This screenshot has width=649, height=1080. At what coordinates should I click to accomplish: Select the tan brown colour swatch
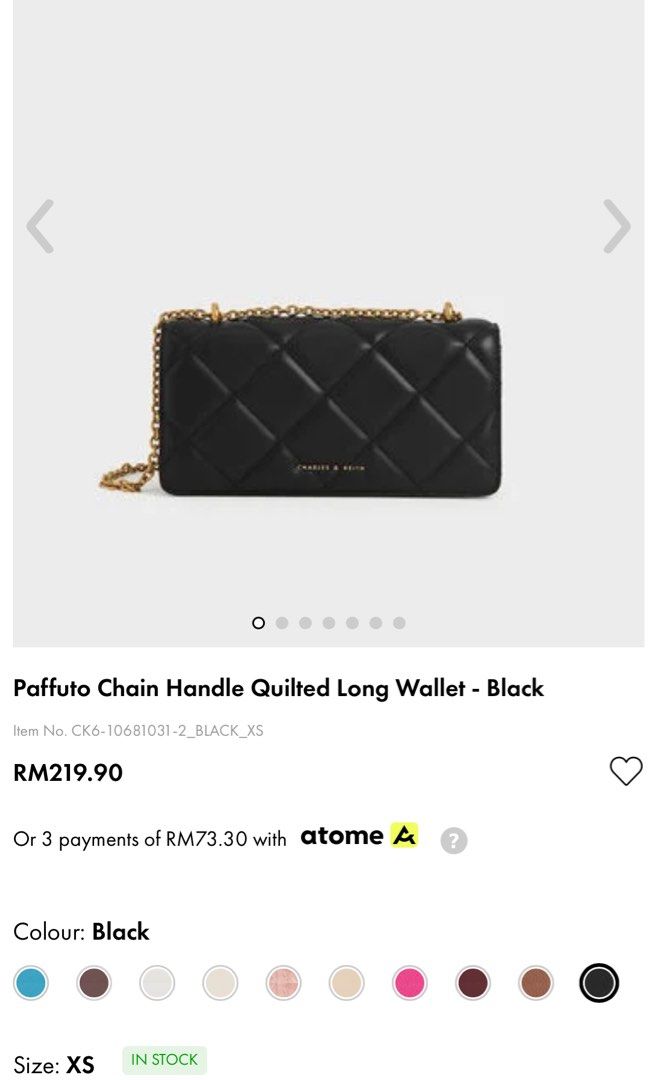(536, 983)
